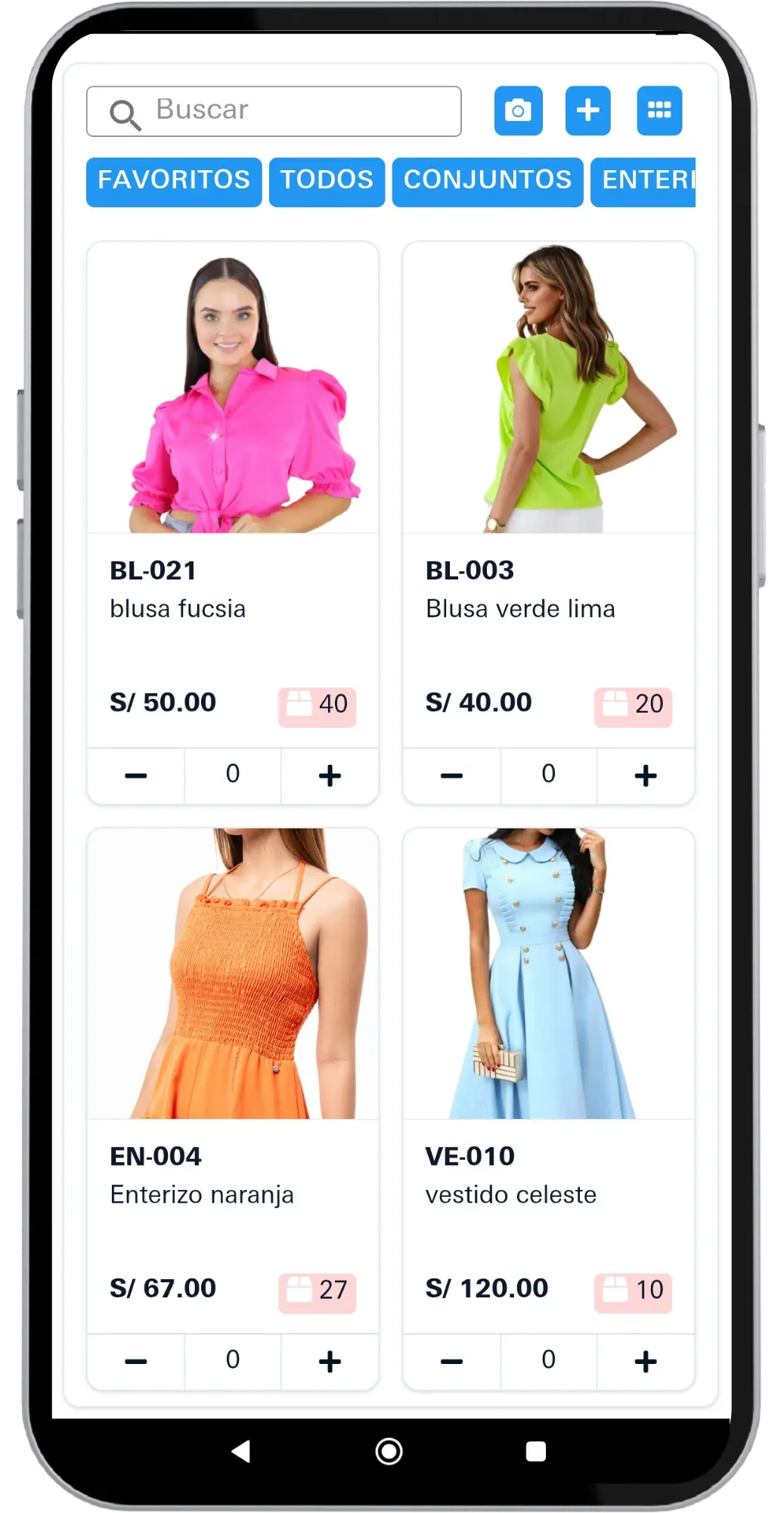This screenshot has height=1513, width=784.
Task: View the EN-004 Enterizo naranja product
Action: point(232,976)
